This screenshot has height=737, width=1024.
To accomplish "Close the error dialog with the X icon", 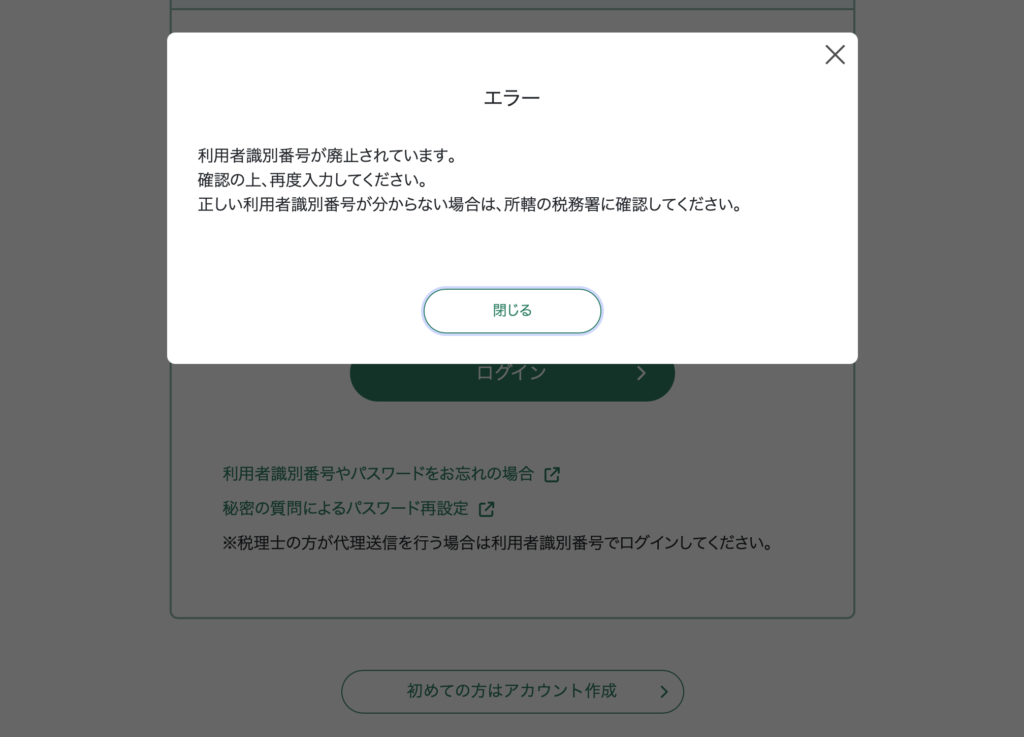I will pos(835,55).
